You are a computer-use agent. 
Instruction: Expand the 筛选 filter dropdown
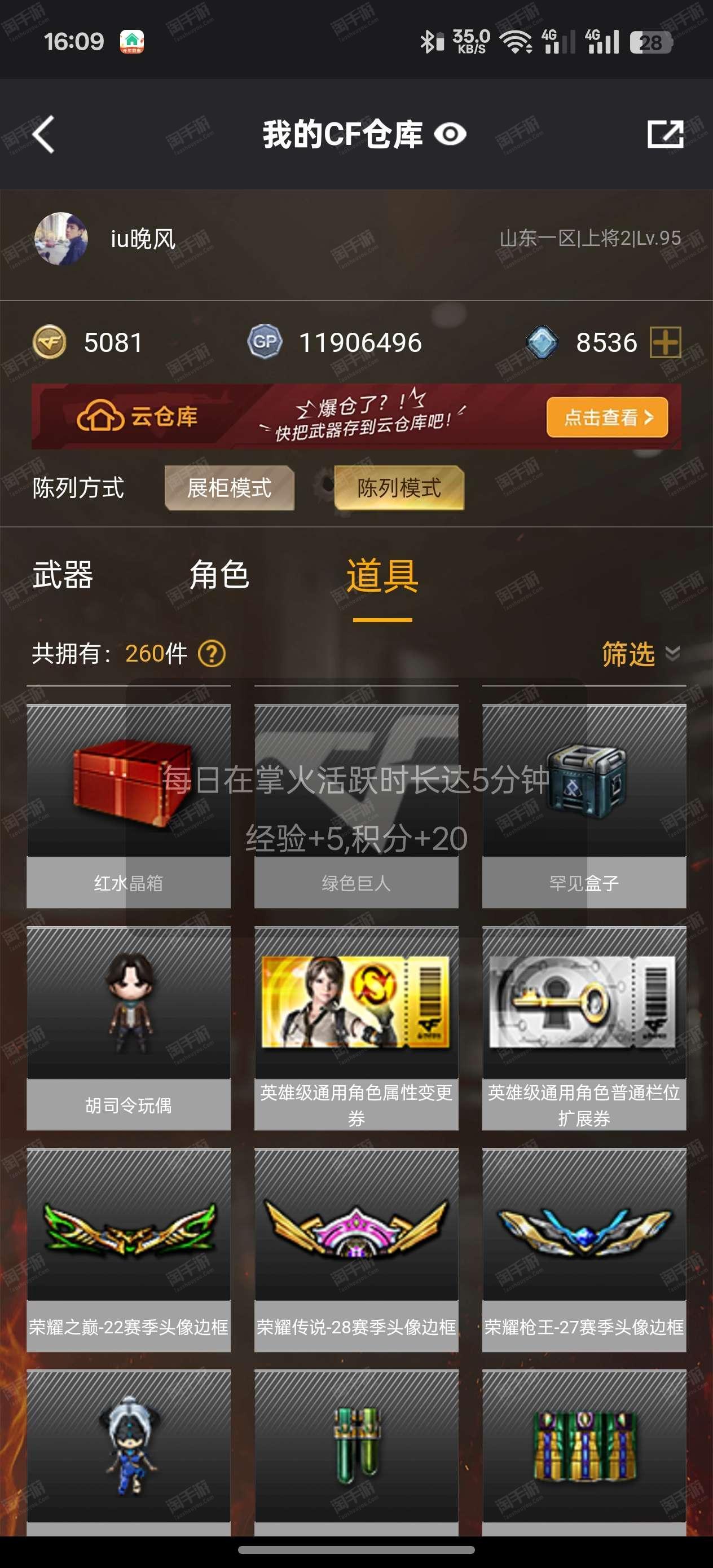pyautogui.click(x=641, y=654)
